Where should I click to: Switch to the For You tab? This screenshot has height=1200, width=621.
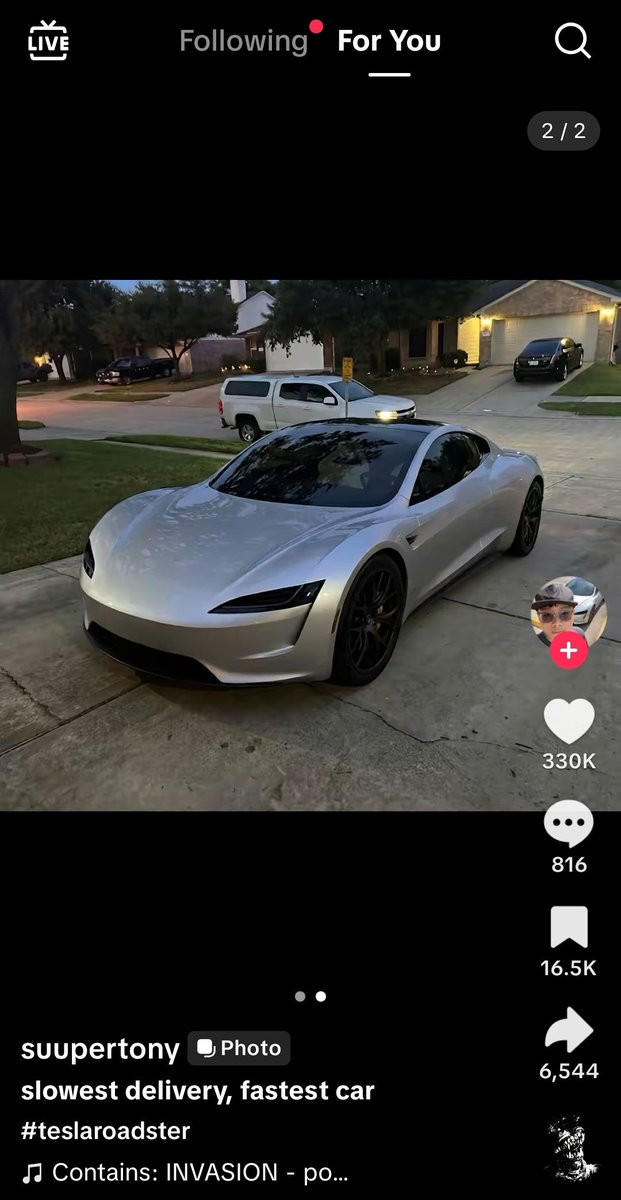tap(389, 41)
